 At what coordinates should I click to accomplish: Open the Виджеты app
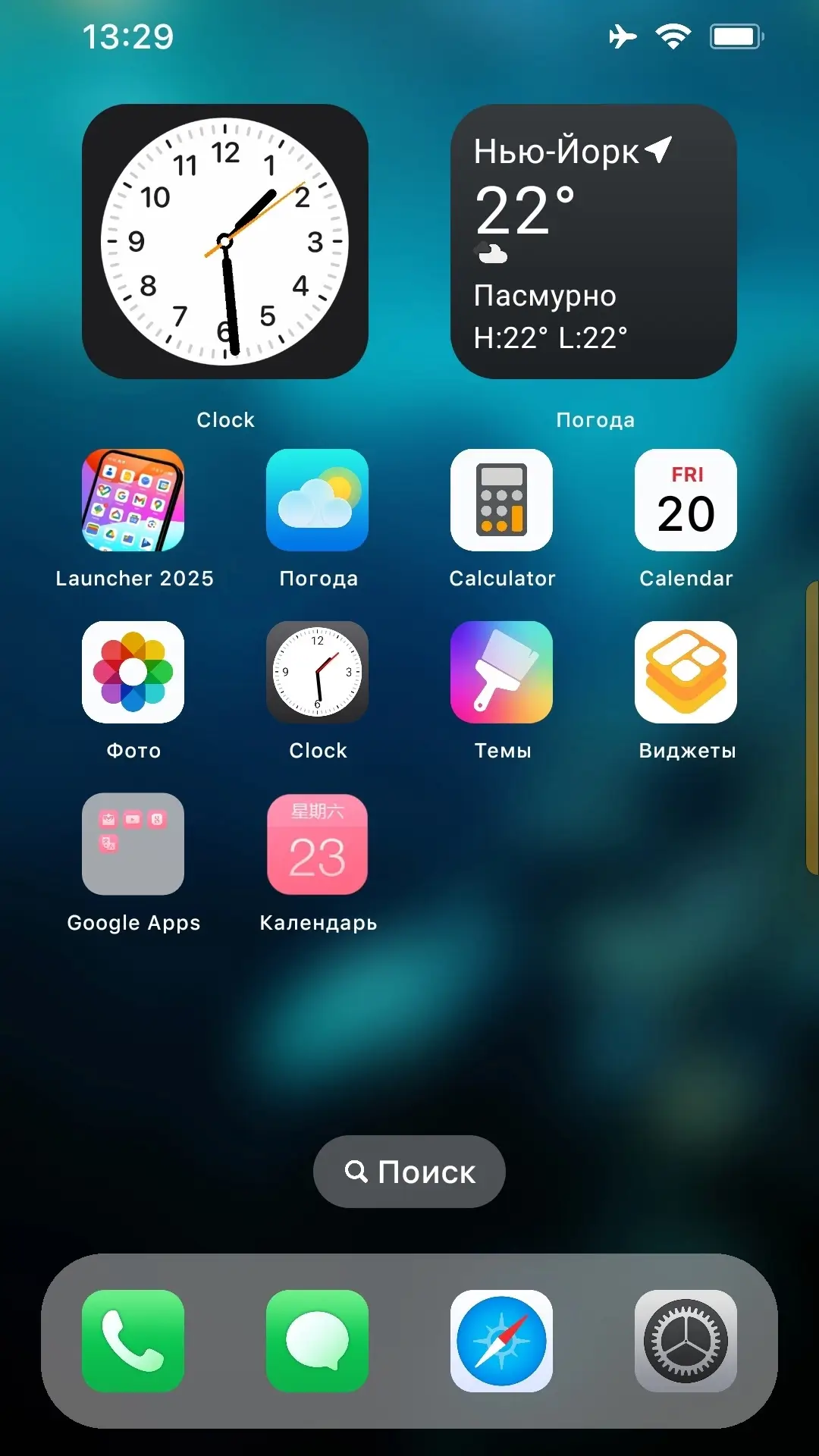coord(686,672)
